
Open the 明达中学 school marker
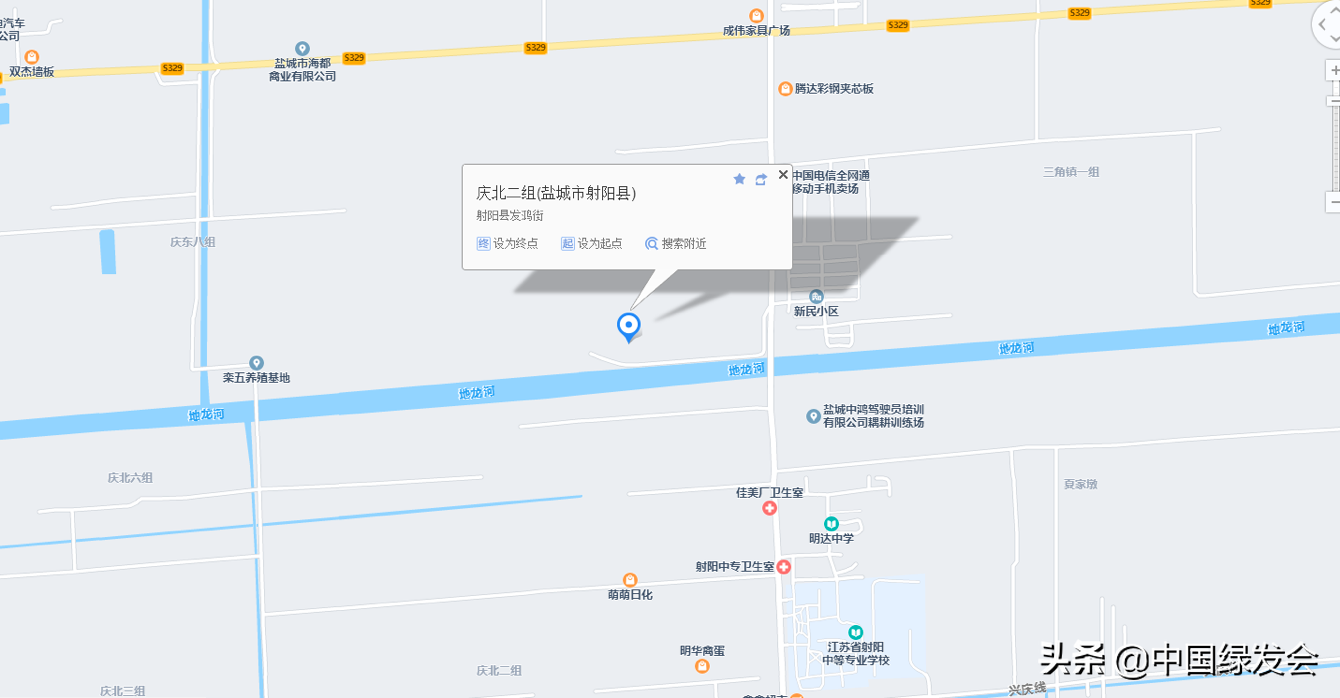pos(831,523)
